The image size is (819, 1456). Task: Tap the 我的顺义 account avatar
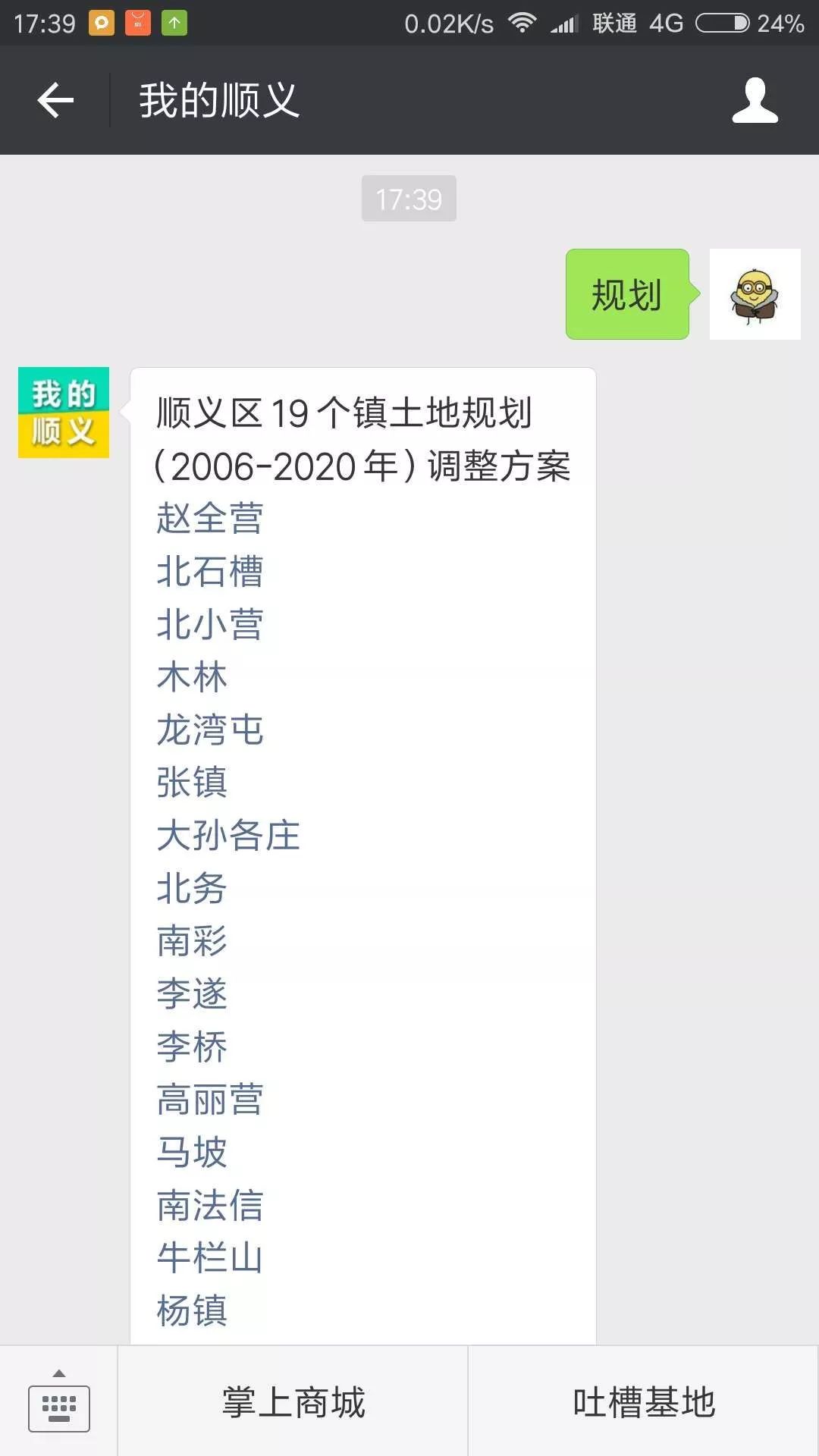(64, 413)
